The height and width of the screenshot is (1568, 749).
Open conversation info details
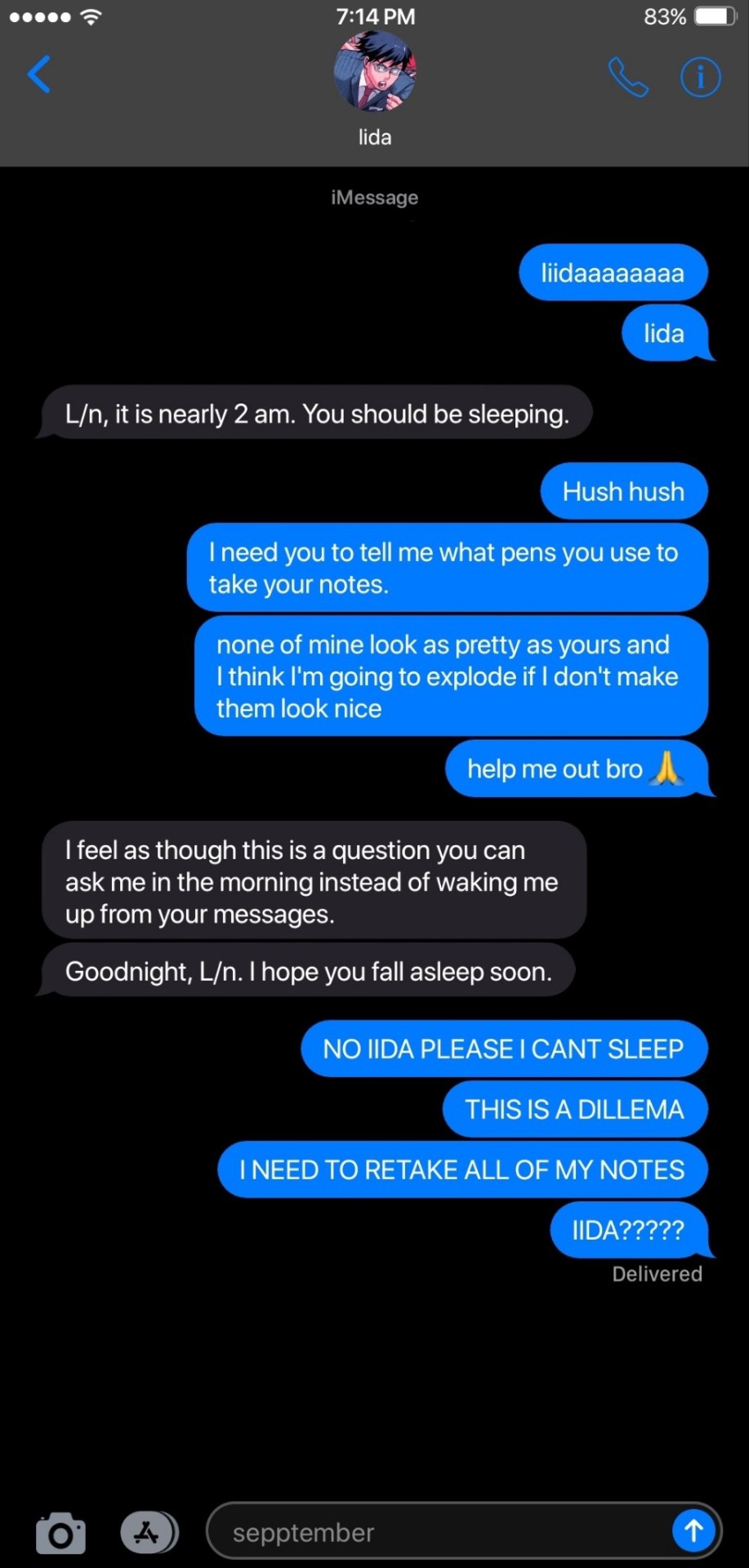pyautogui.click(x=700, y=78)
